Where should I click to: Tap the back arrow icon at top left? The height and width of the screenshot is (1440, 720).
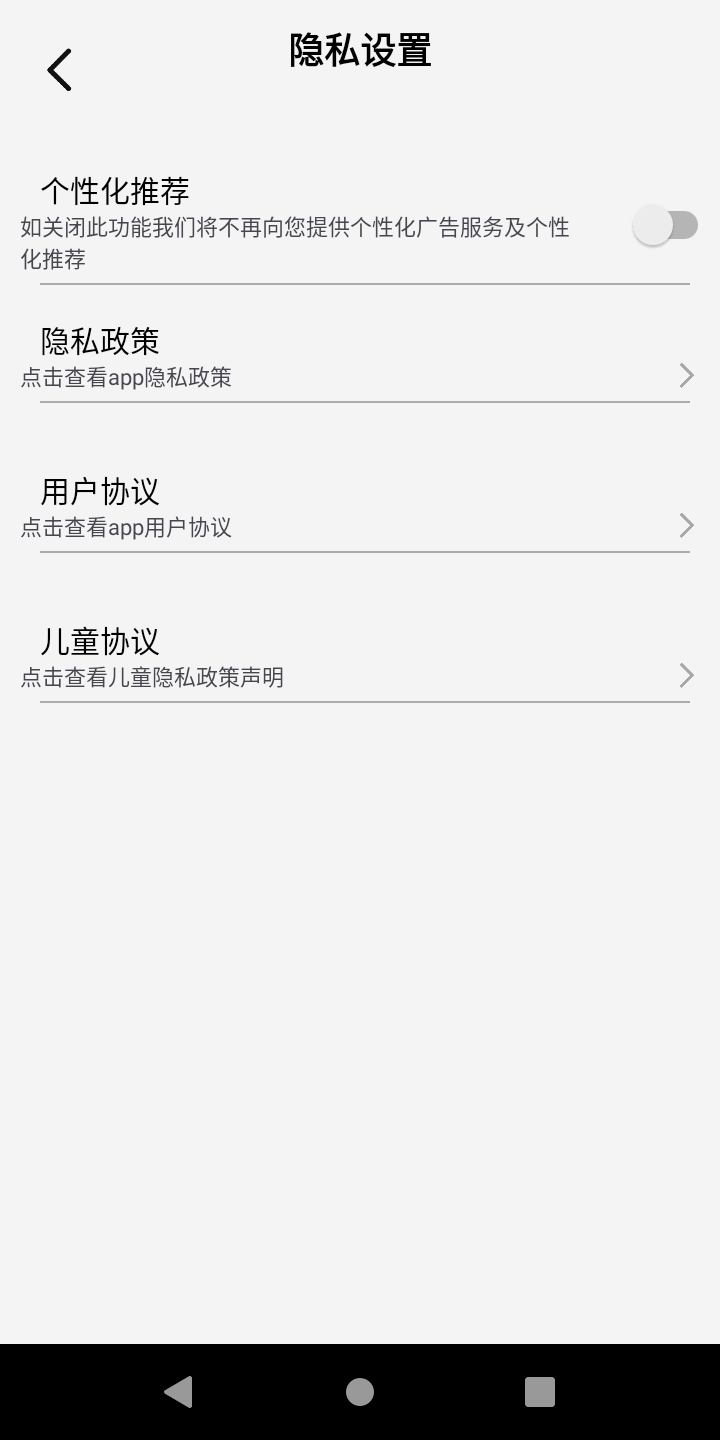[x=58, y=68]
